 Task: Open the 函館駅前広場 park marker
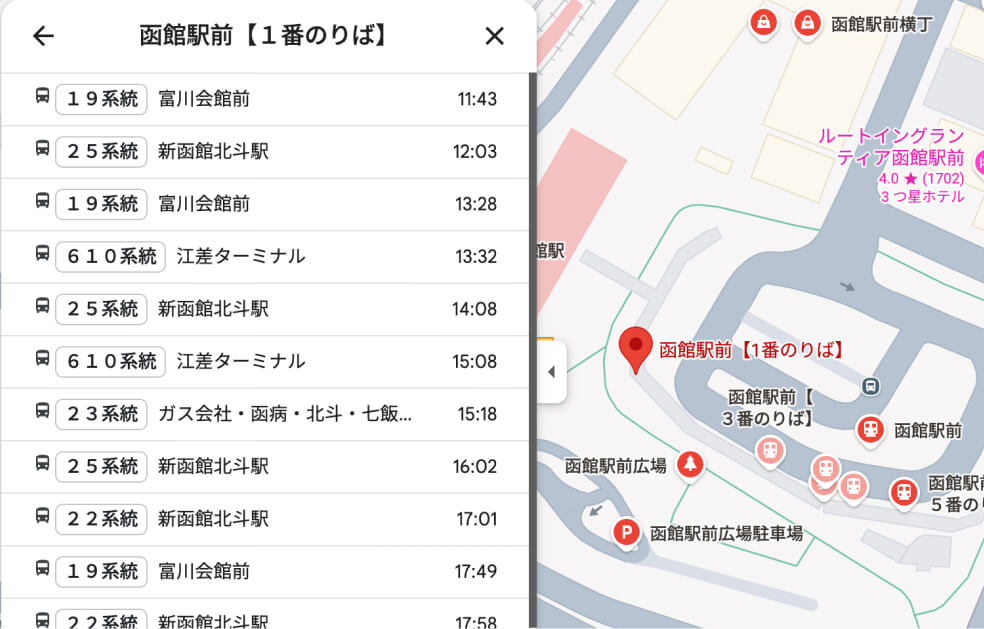tap(689, 465)
